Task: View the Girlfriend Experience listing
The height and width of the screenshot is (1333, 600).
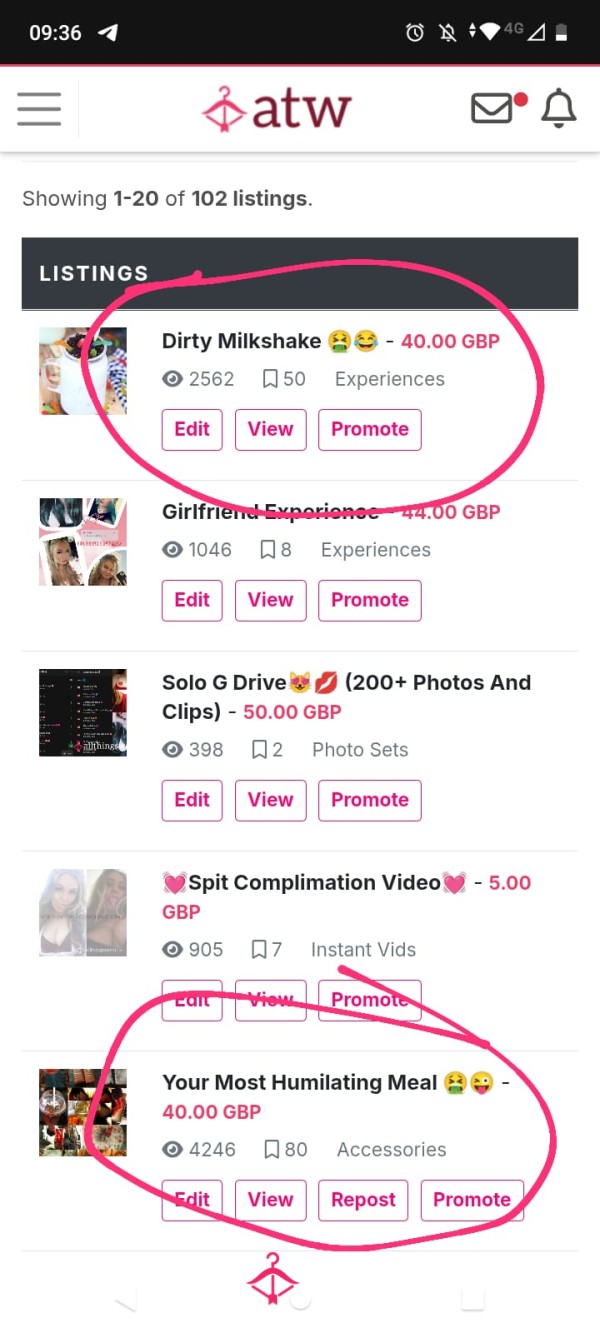Action: (270, 600)
